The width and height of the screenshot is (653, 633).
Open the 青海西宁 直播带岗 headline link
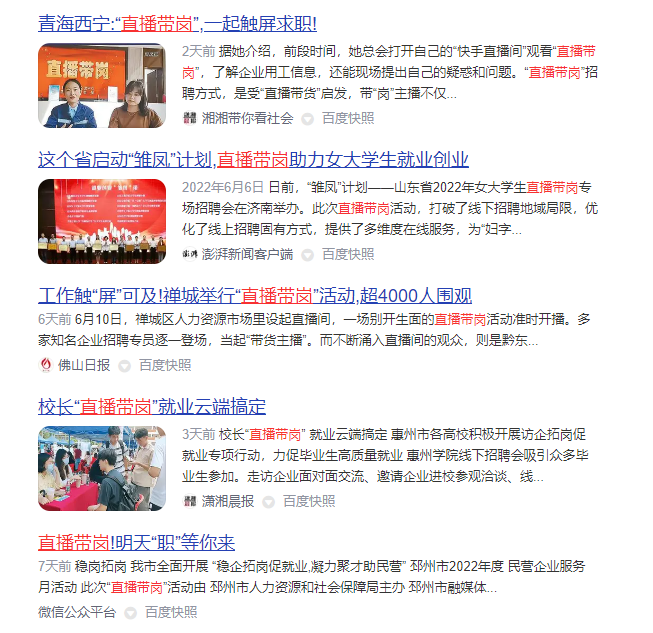(177, 22)
